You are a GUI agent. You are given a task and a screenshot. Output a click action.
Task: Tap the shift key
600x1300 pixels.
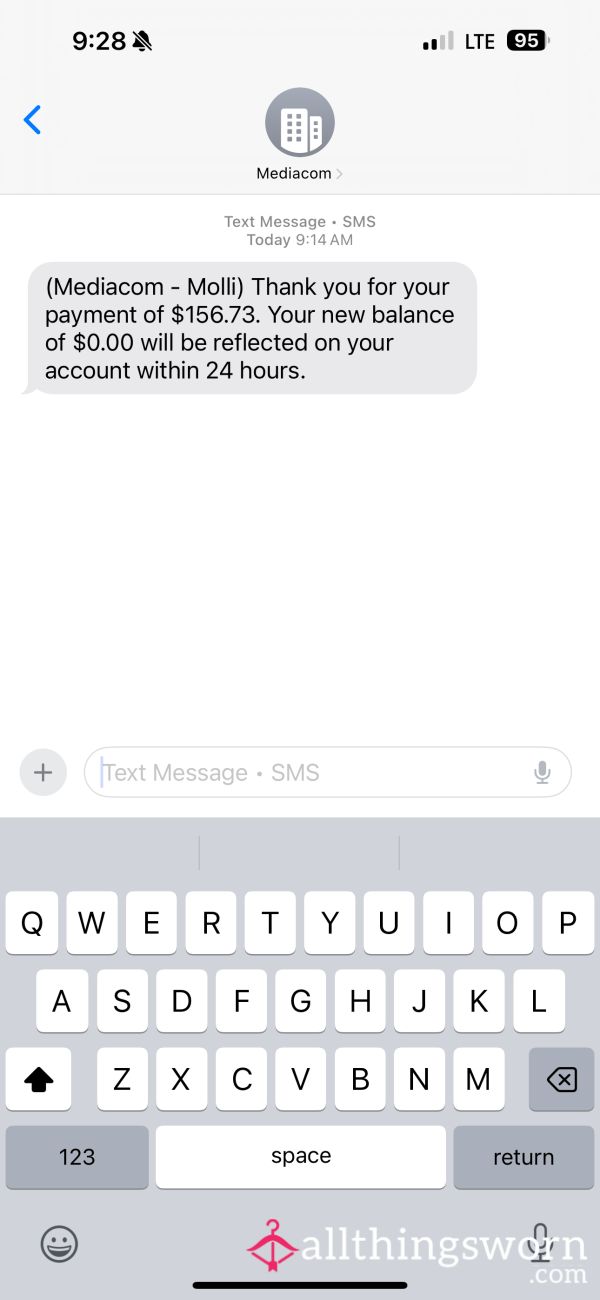click(39, 1079)
